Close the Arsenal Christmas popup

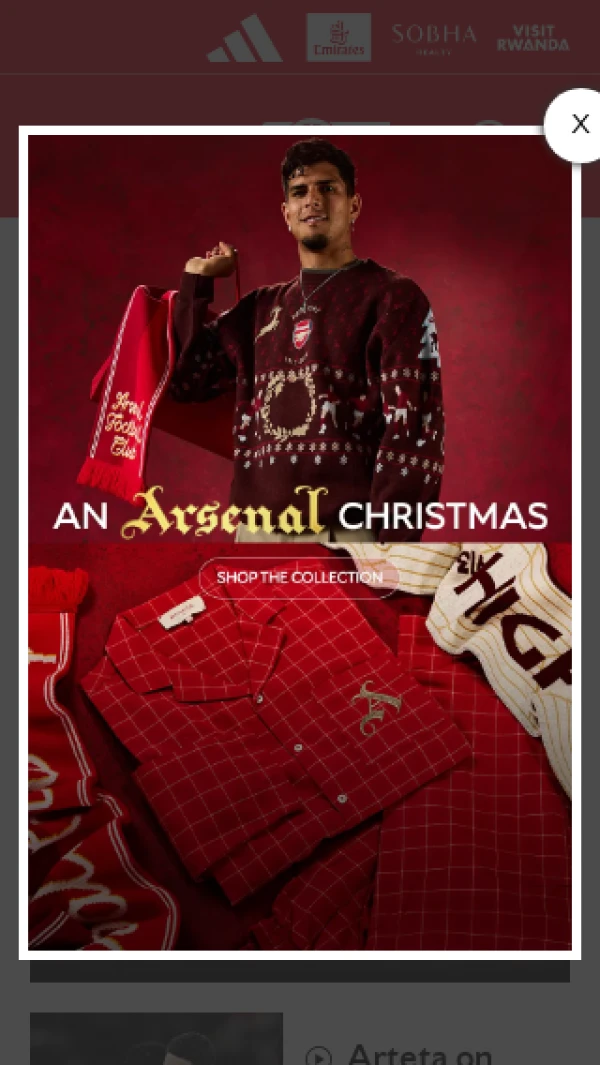tap(579, 125)
